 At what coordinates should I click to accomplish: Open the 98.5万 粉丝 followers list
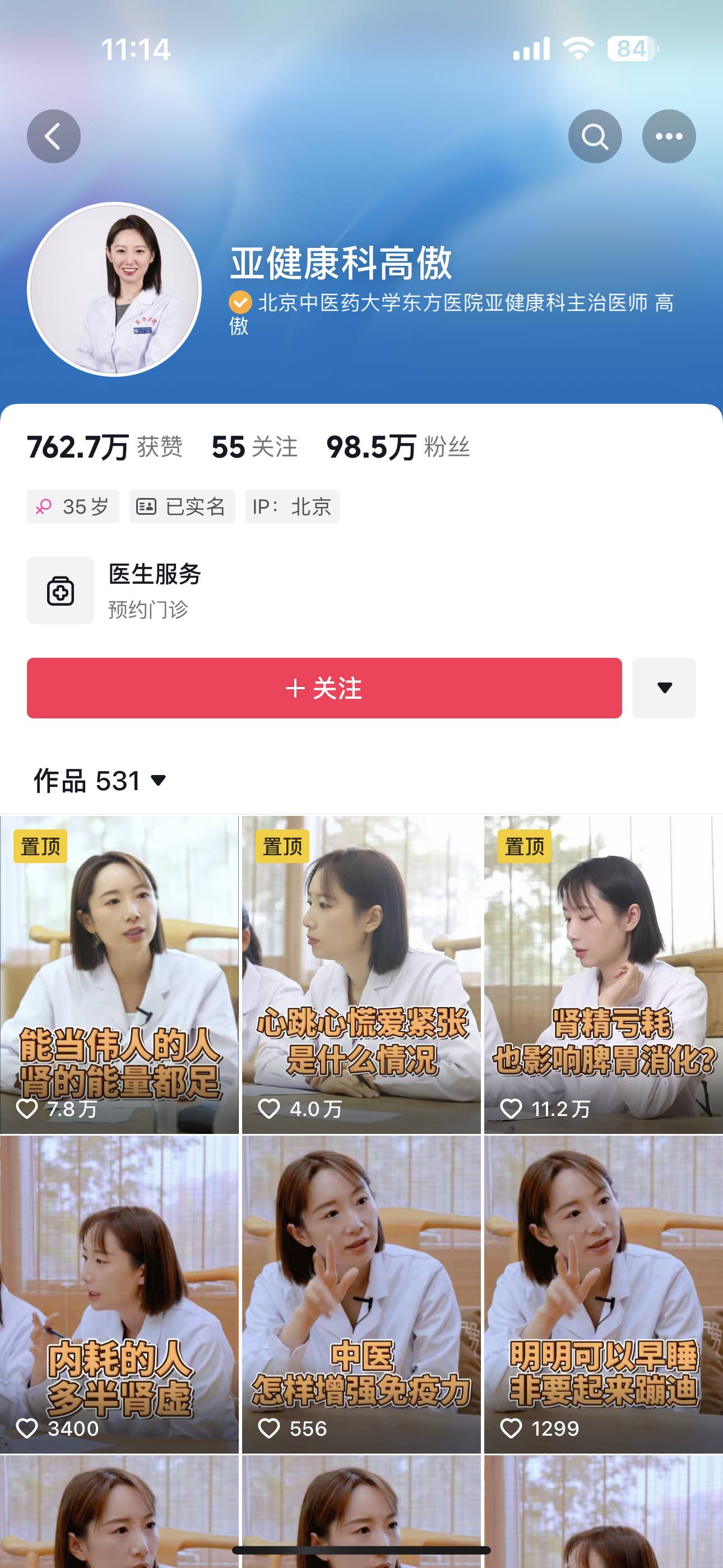point(397,448)
